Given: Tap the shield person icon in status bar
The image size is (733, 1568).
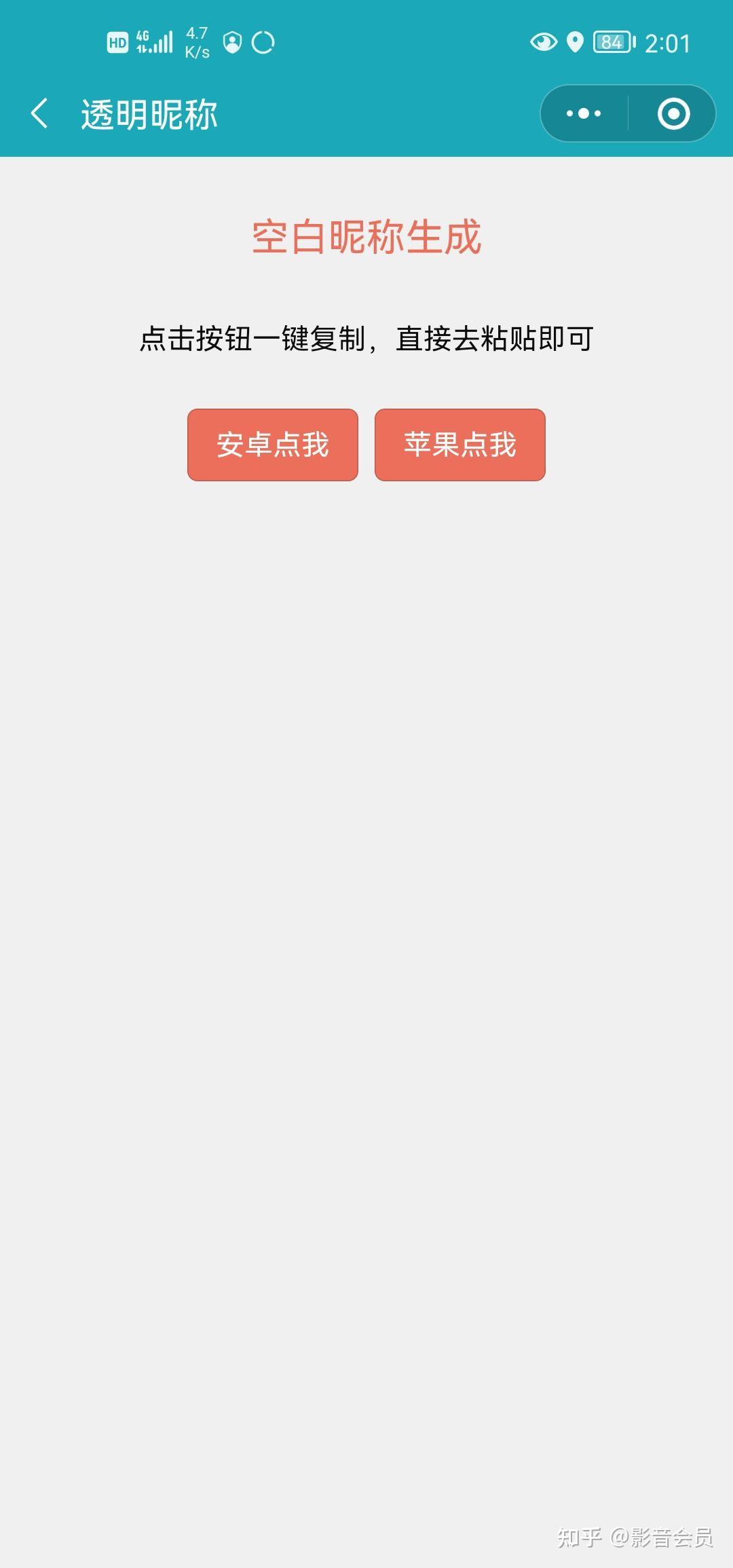Looking at the screenshot, I should [233, 43].
